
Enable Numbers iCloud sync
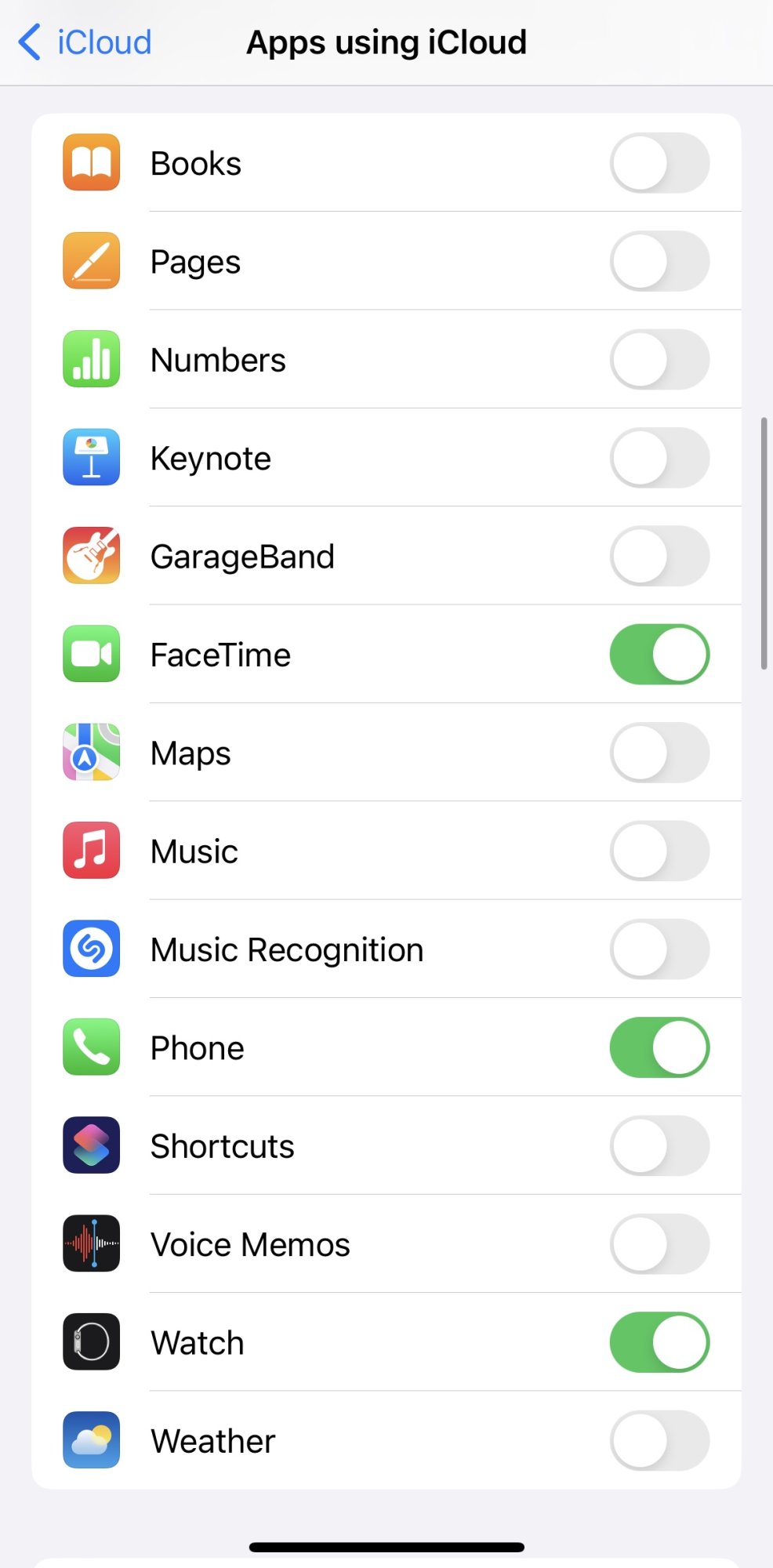tap(659, 360)
